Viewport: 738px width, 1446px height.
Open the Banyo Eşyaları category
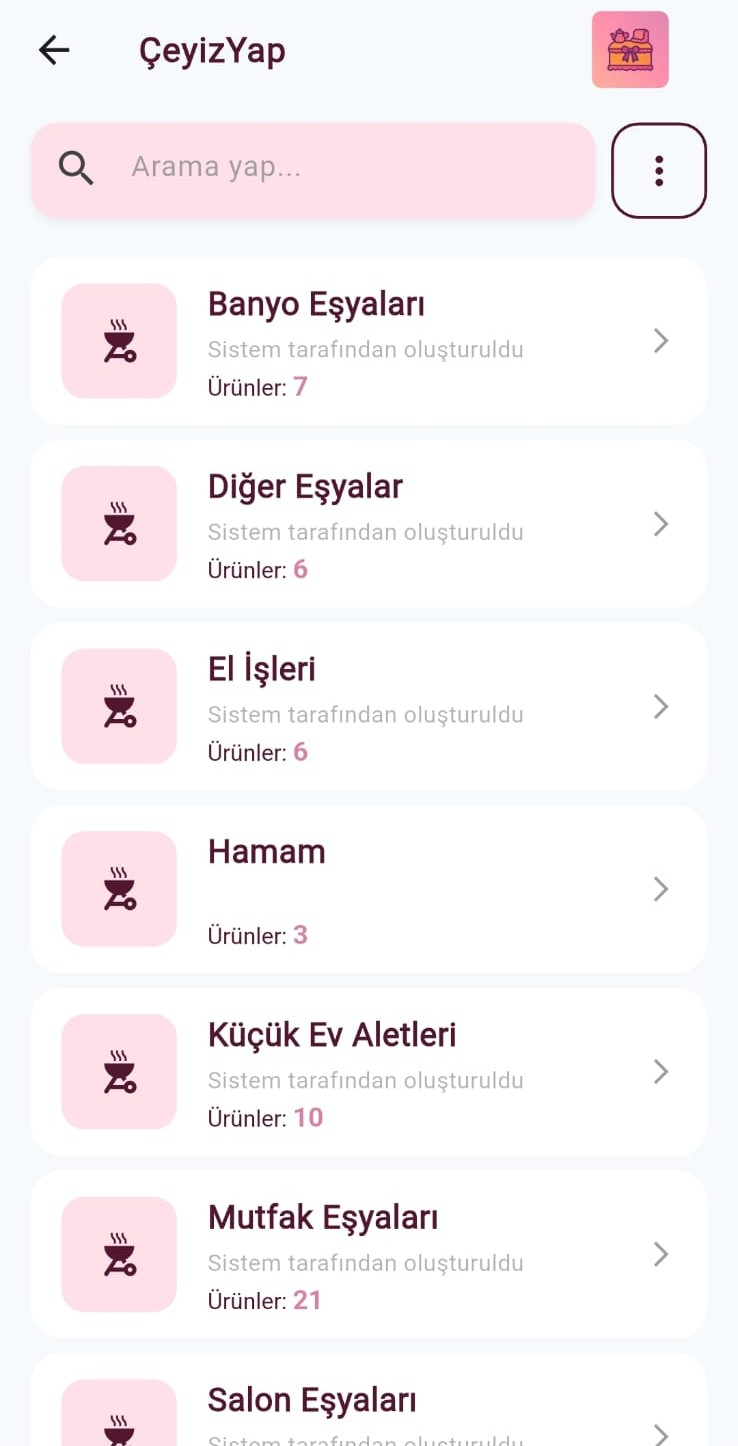[x=368, y=341]
